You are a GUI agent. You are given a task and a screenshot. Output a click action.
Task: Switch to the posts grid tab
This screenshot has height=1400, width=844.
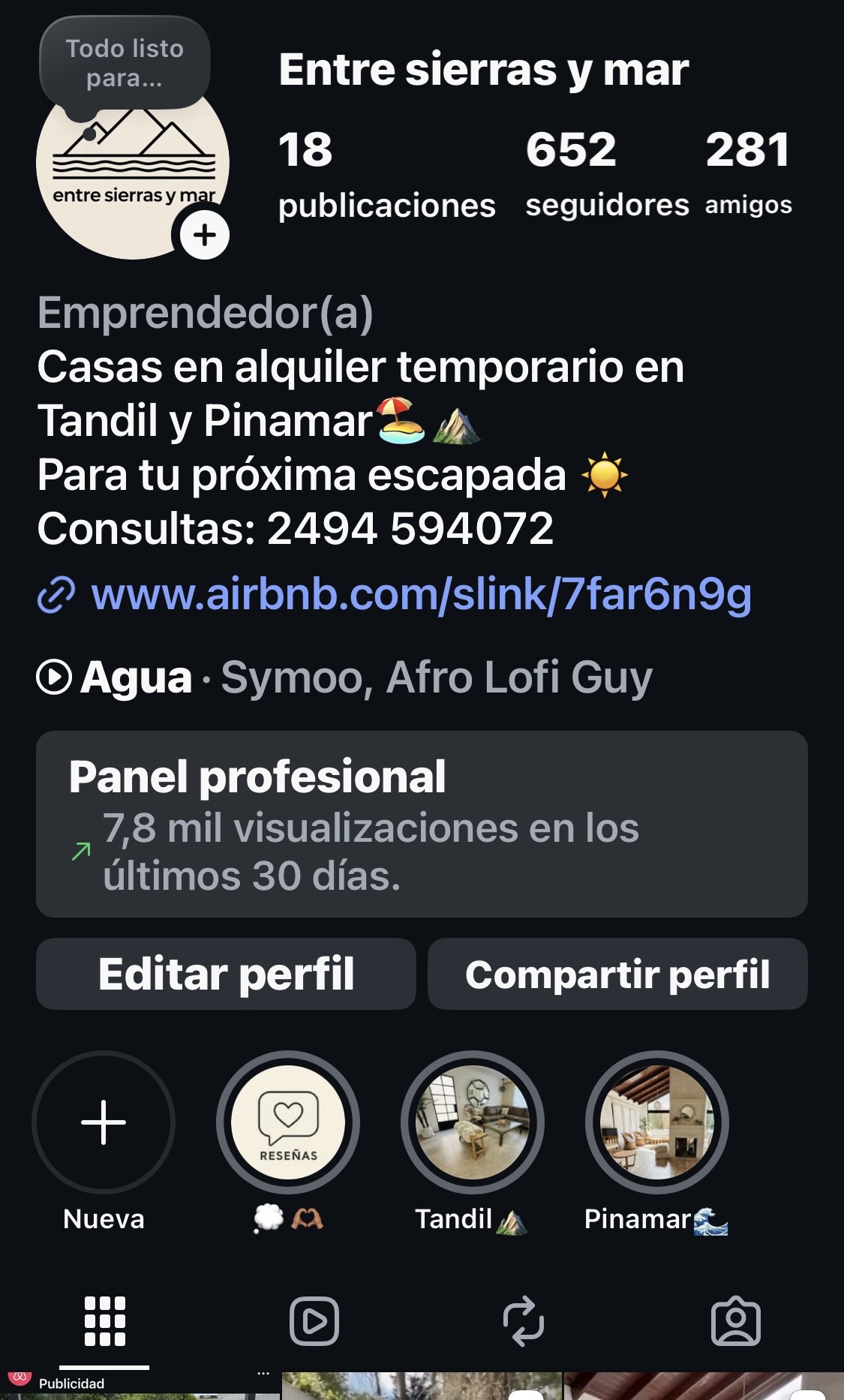coord(105,1321)
